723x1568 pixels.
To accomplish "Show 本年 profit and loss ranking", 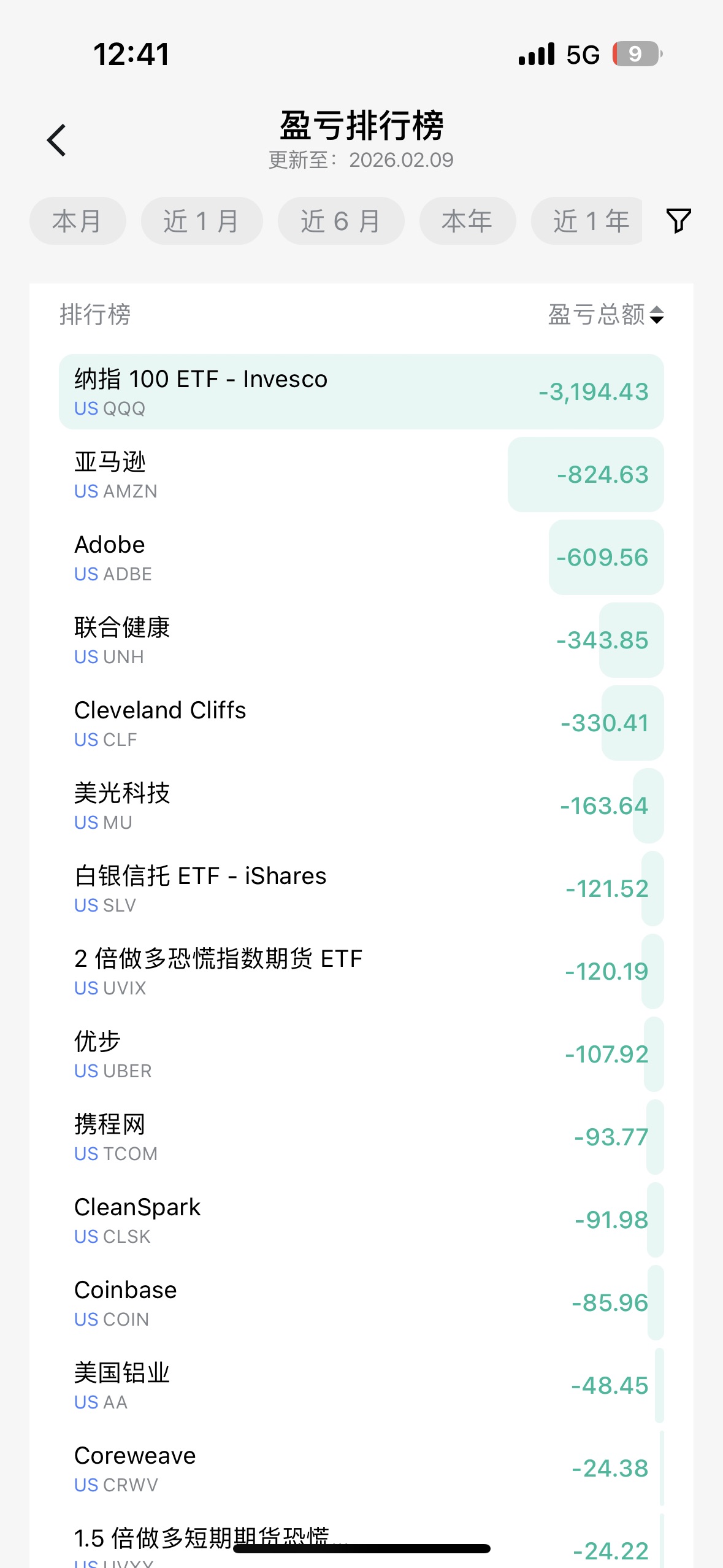I will click(467, 221).
